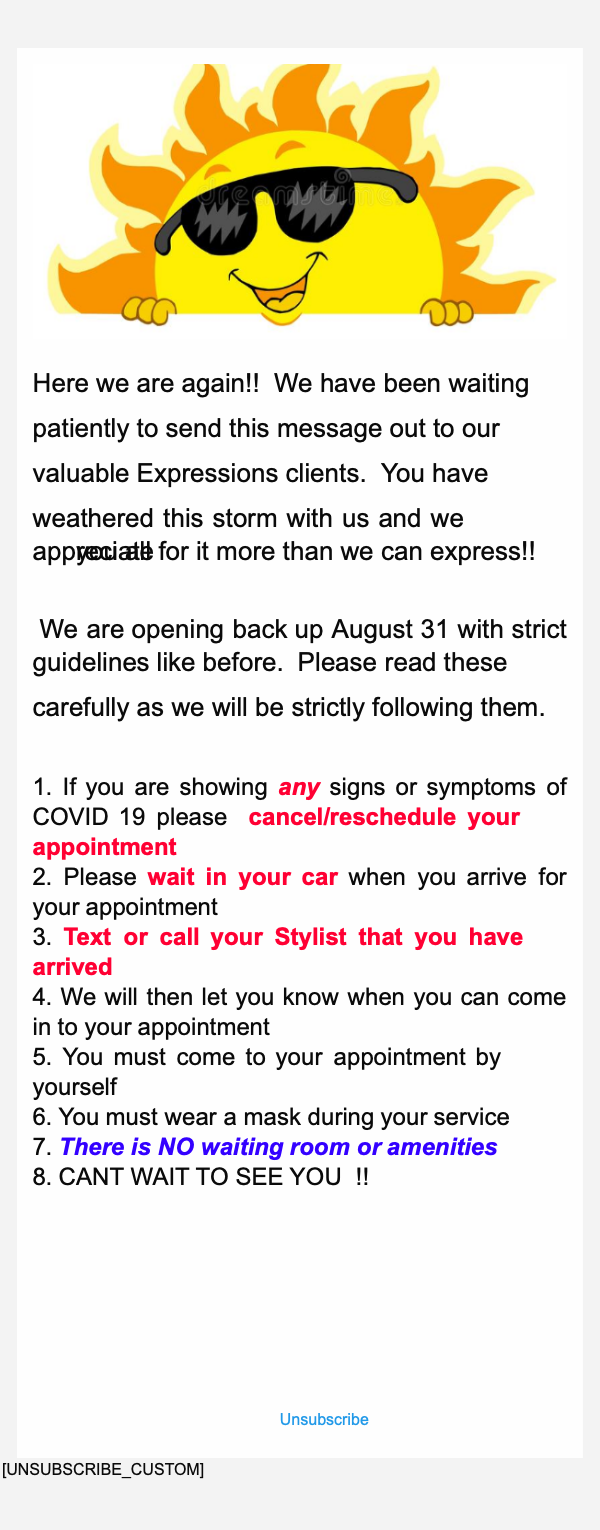
Task: Tap the Unsubscribe link
Action: click(x=324, y=1419)
